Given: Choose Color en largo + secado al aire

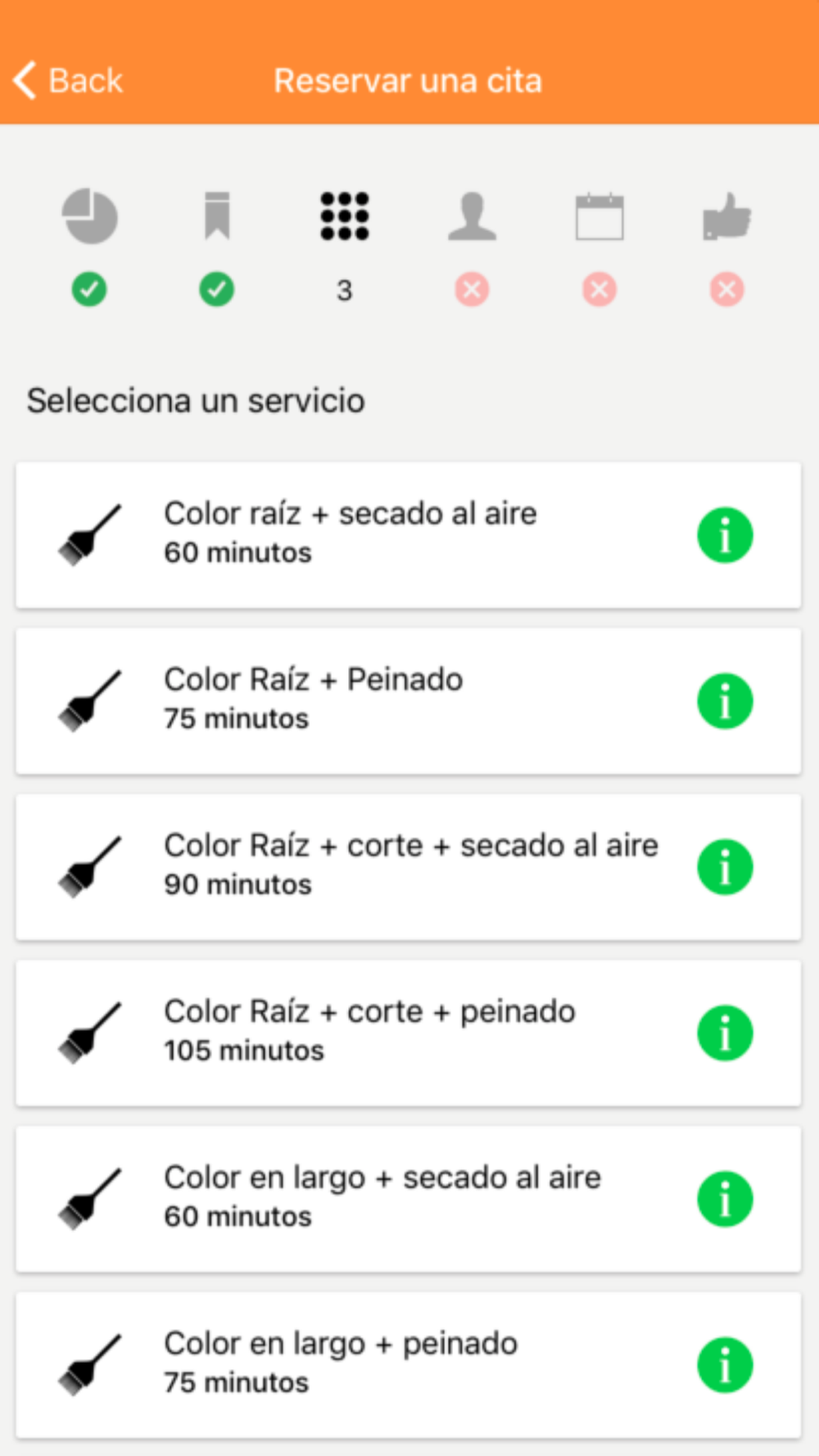Looking at the screenshot, I should [408, 1200].
